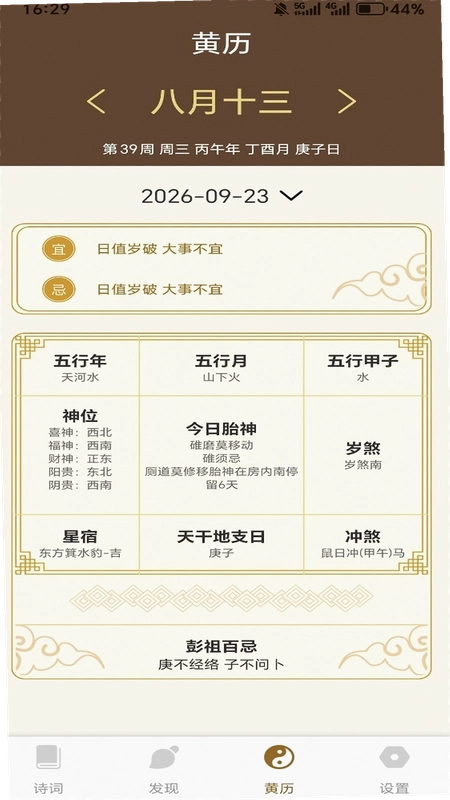Switch to the 发现 tab

click(x=164, y=769)
